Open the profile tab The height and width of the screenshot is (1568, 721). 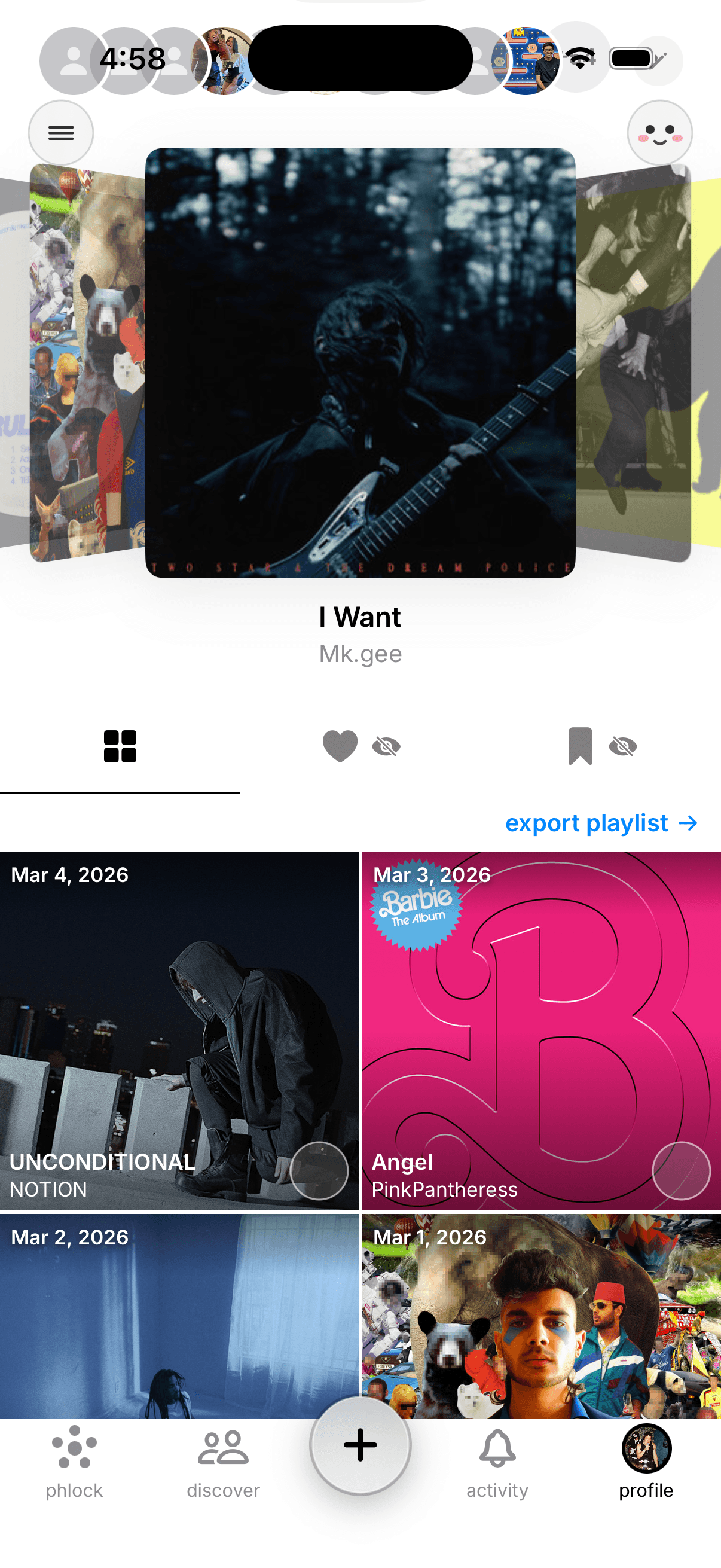tap(646, 1462)
